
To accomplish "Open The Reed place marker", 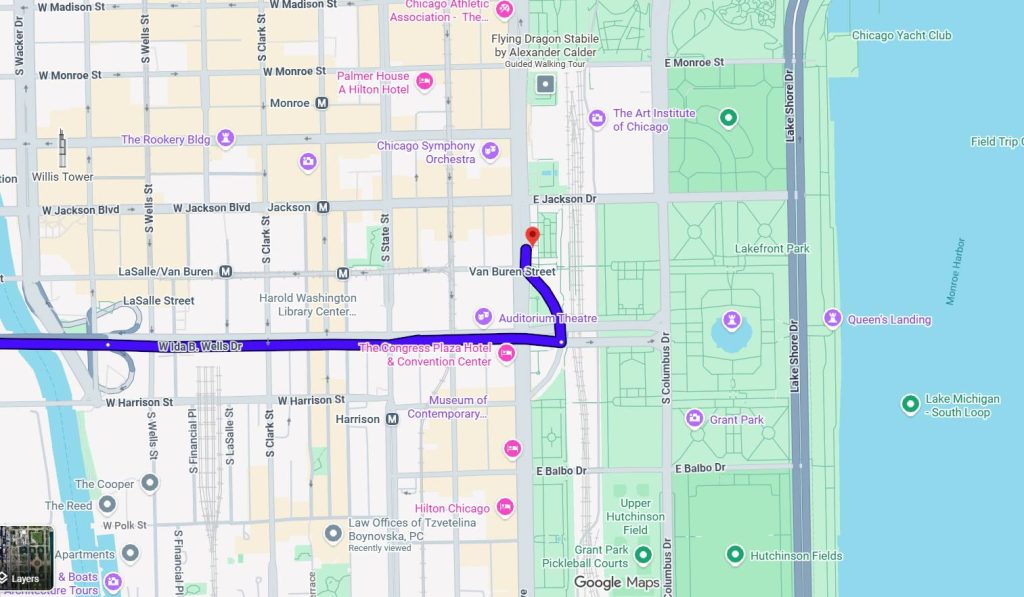I will 107,506.
